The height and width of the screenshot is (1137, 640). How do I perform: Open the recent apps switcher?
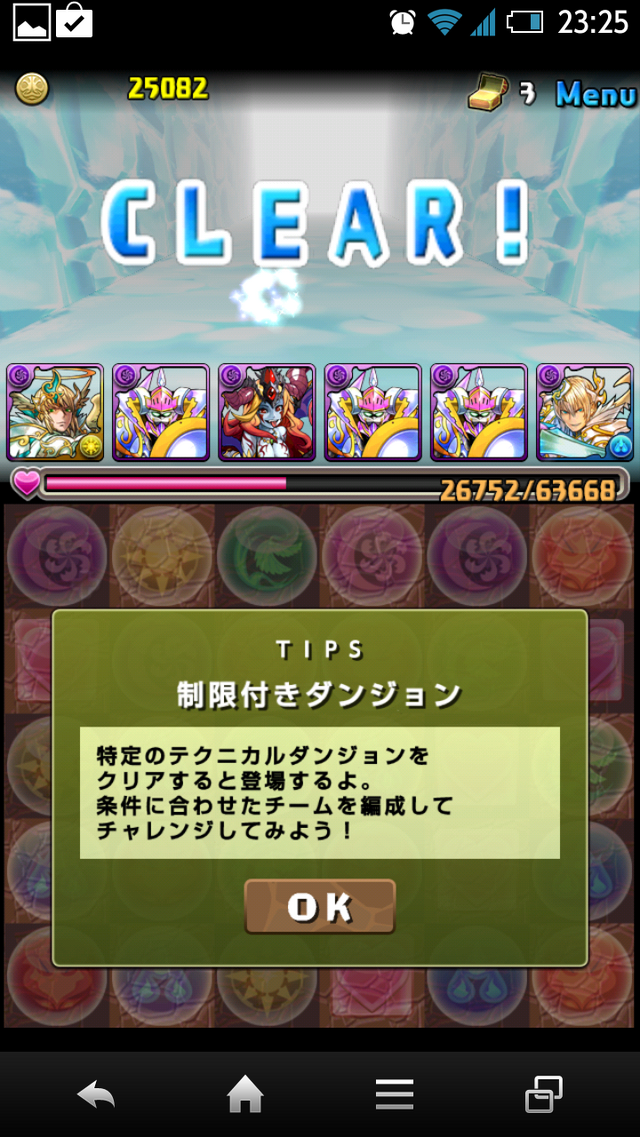[x=543, y=1095]
